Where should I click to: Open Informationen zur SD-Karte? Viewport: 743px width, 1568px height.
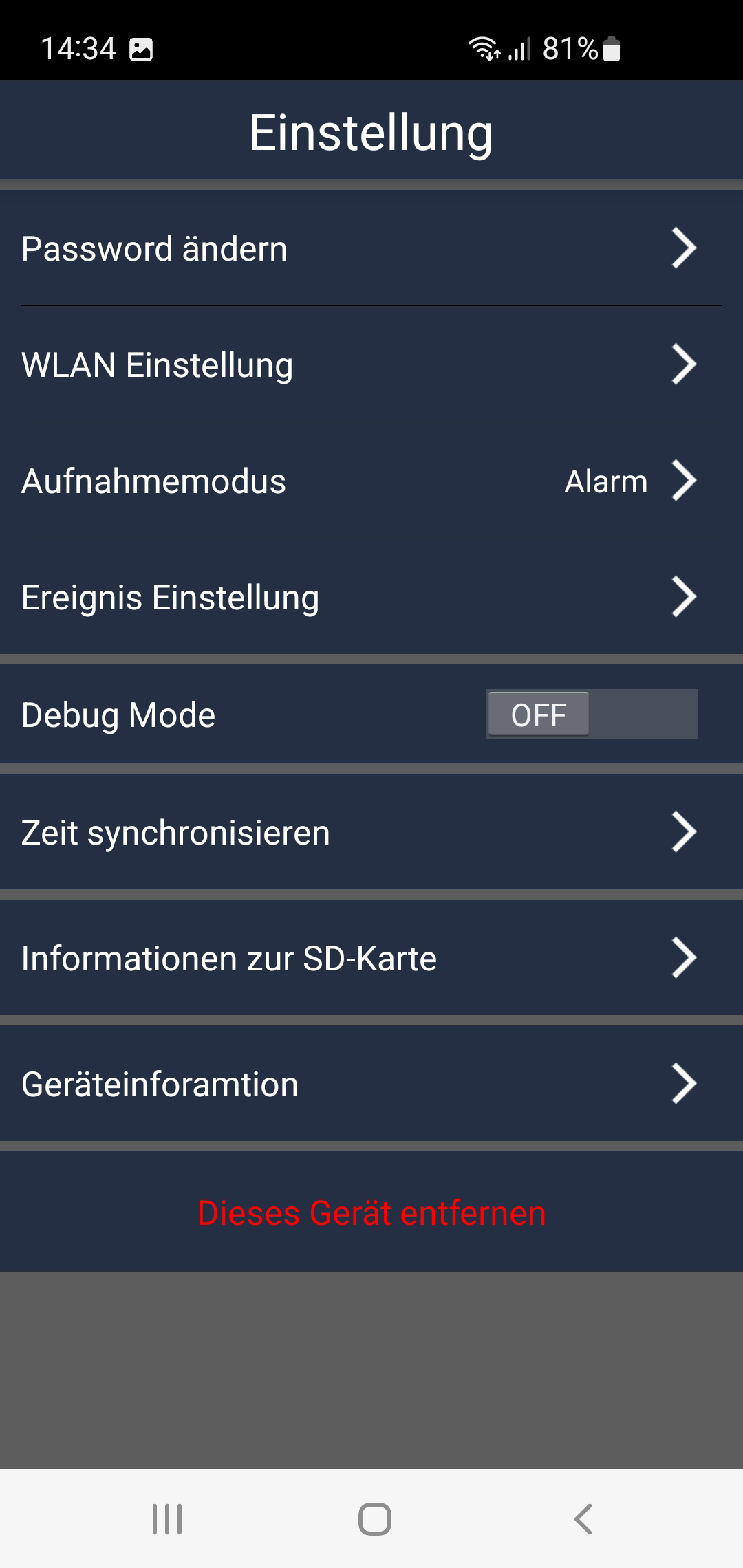point(371,958)
